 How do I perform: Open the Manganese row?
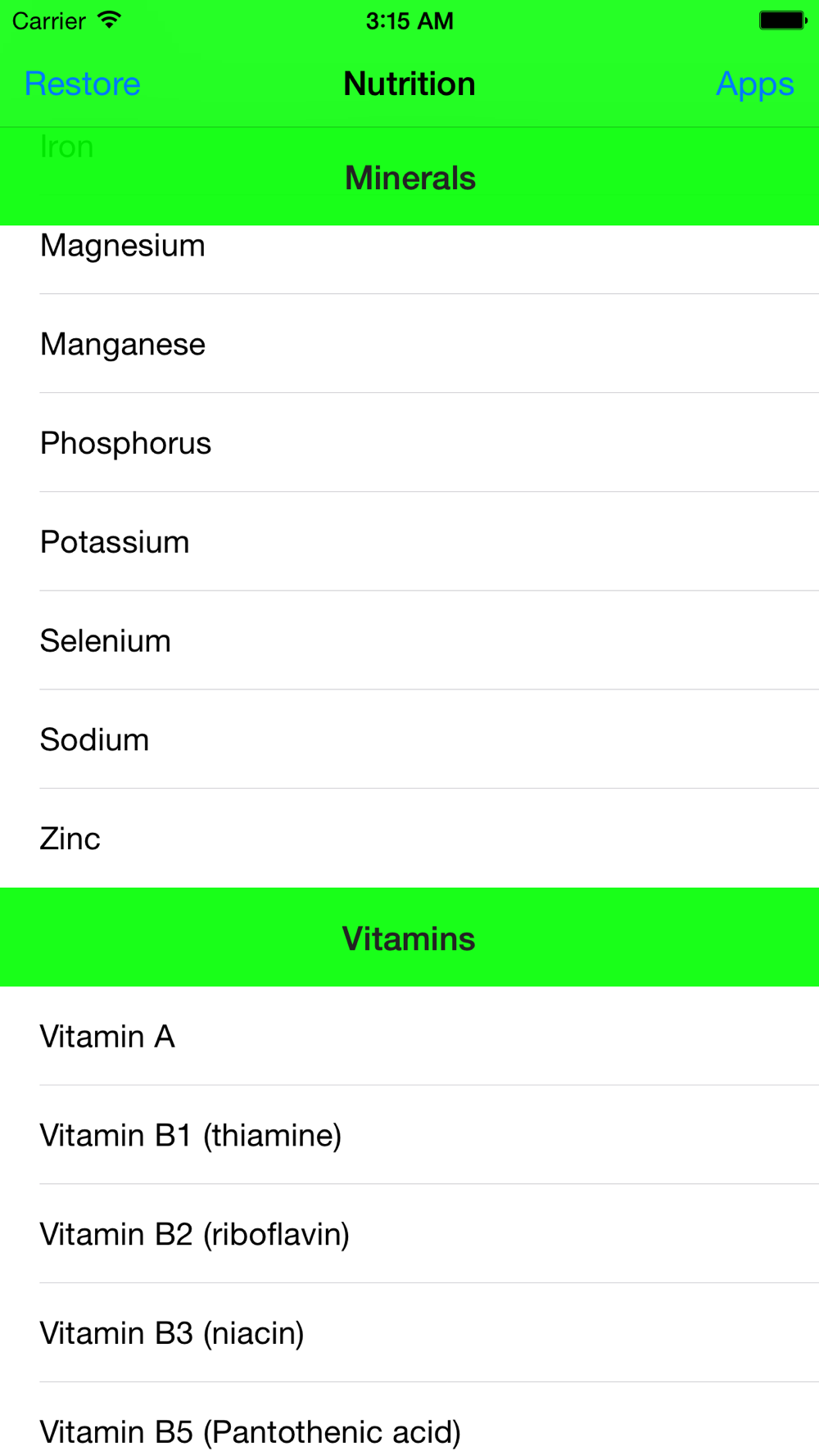coord(409,344)
